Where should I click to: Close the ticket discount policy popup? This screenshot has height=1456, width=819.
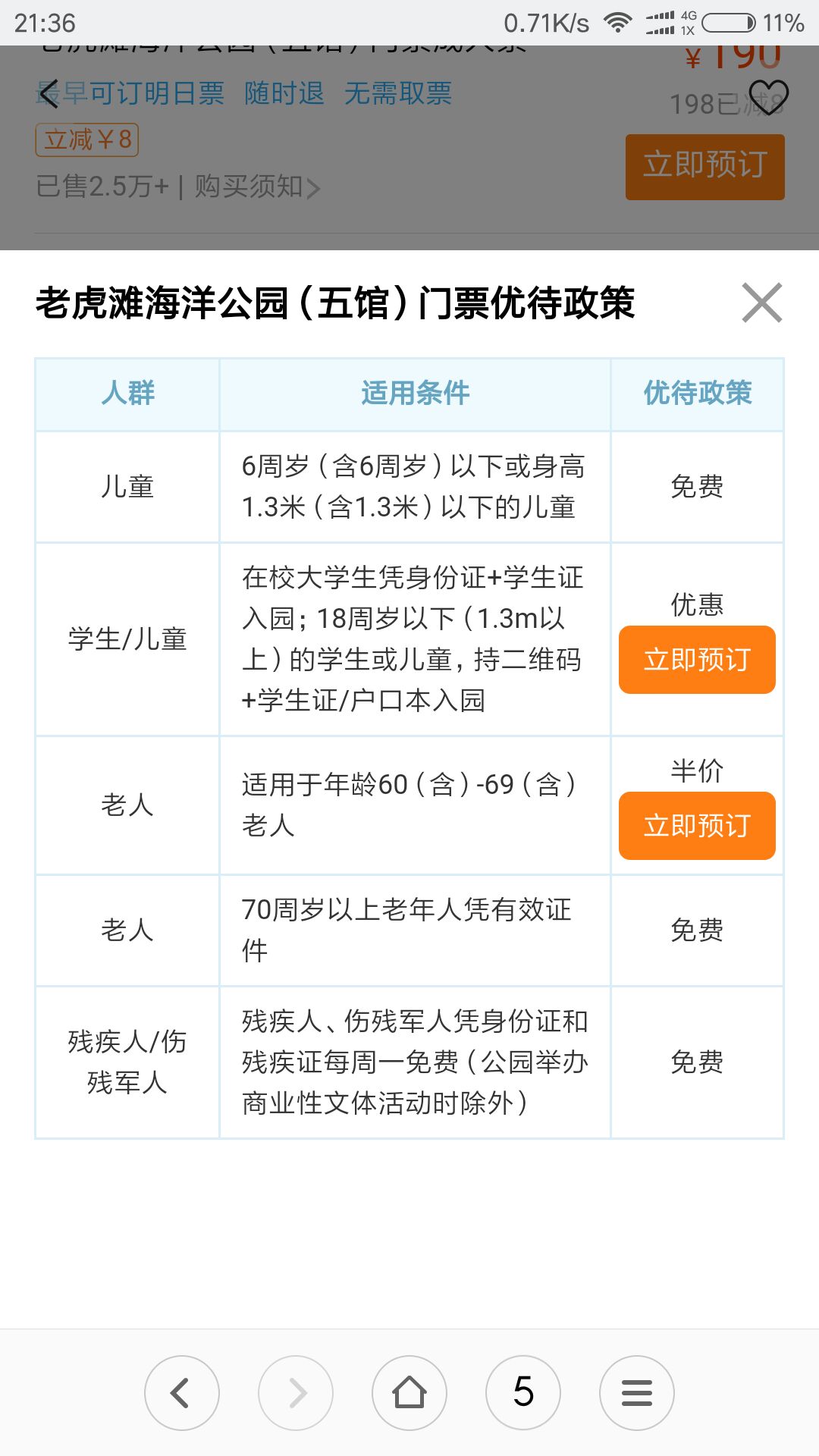(762, 303)
